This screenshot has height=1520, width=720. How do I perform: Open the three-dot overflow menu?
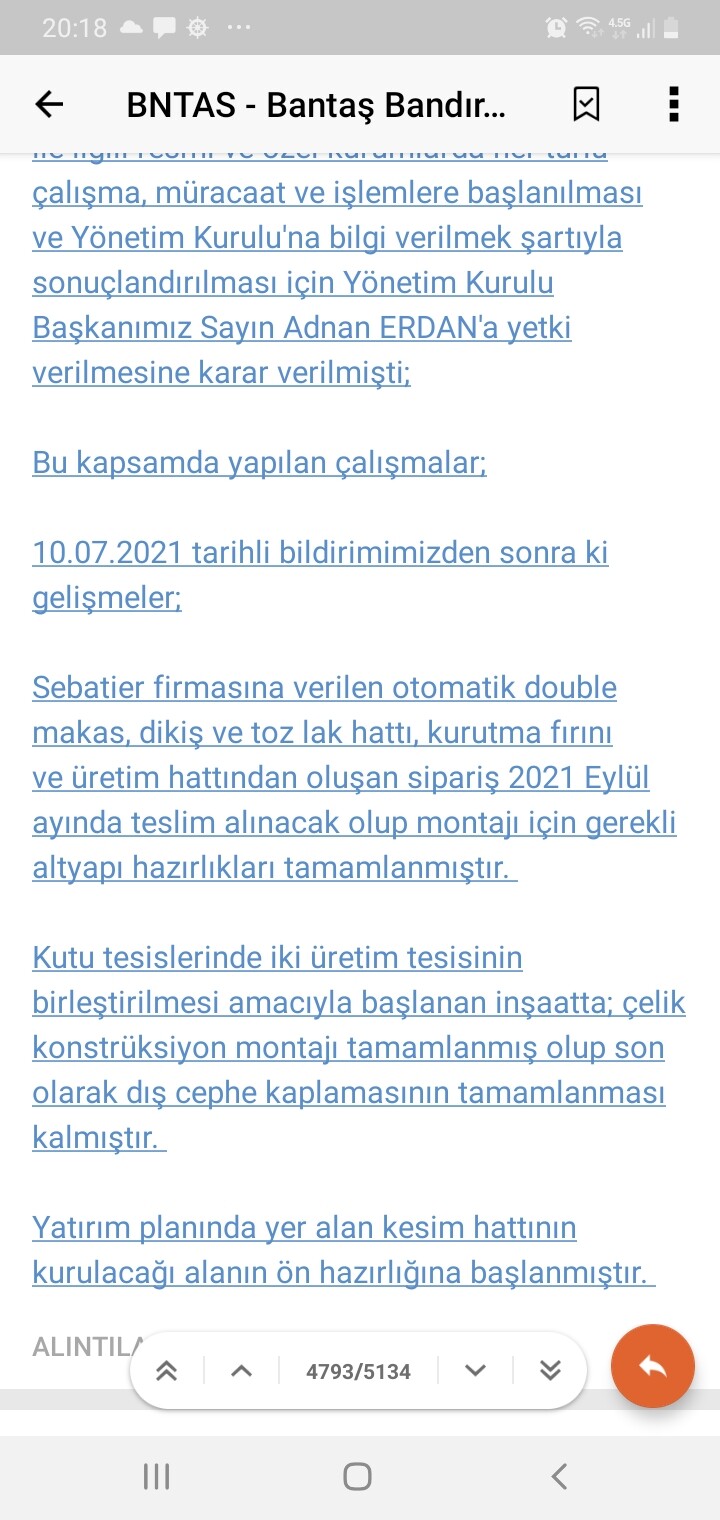[673, 104]
